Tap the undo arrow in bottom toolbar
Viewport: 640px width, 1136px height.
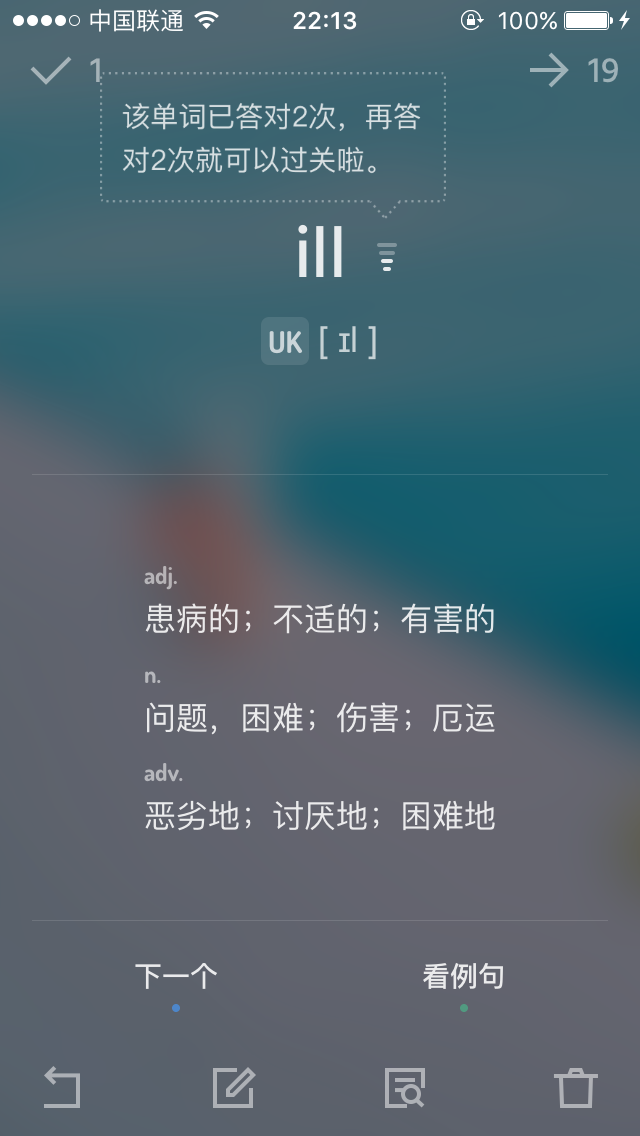pyautogui.click(x=62, y=1087)
